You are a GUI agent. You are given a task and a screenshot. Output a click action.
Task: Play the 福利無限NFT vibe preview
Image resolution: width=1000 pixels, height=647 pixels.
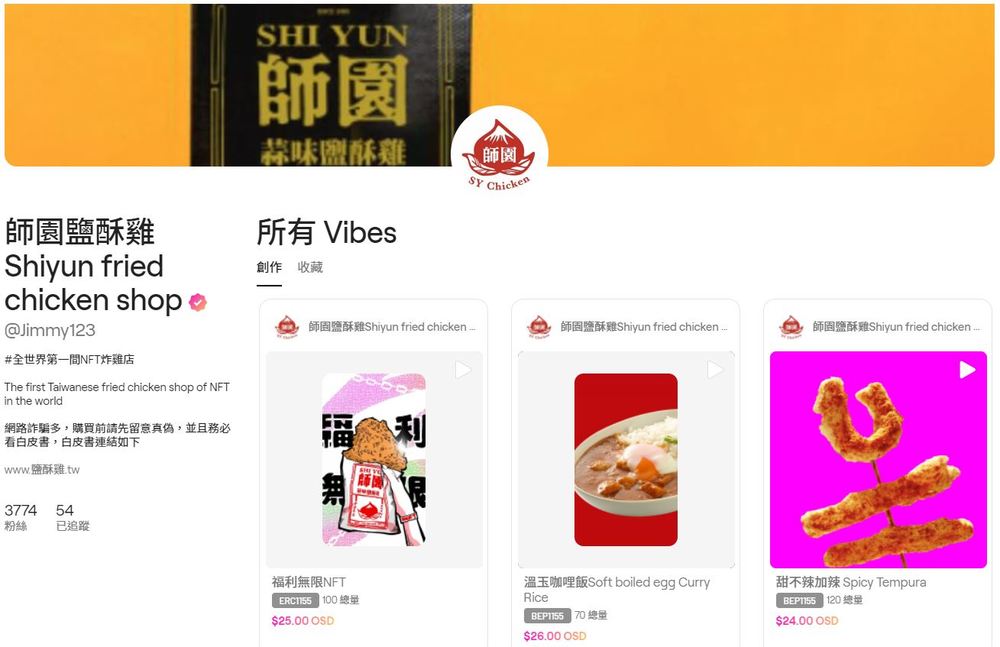click(x=463, y=370)
